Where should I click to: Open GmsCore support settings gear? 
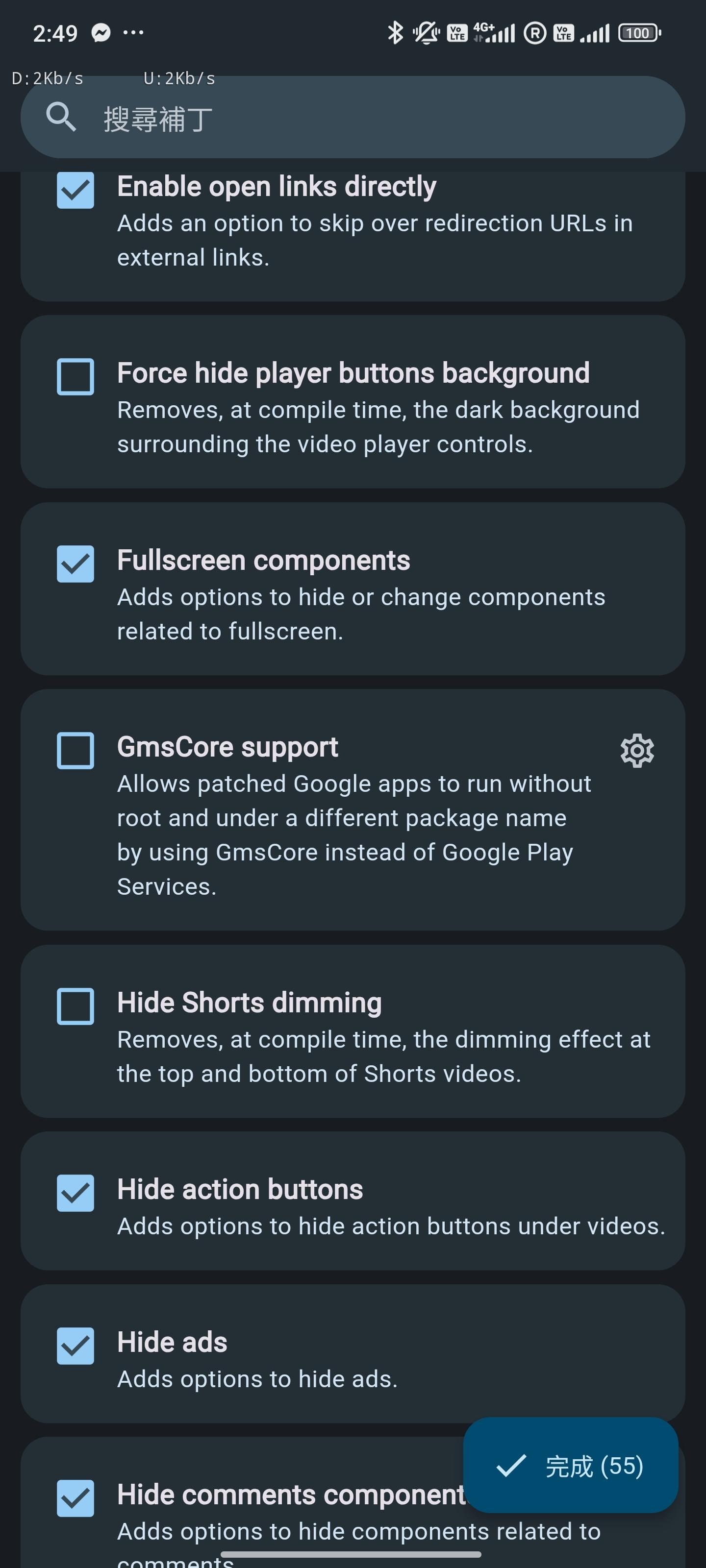pyautogui.click(x=636, y=751)
